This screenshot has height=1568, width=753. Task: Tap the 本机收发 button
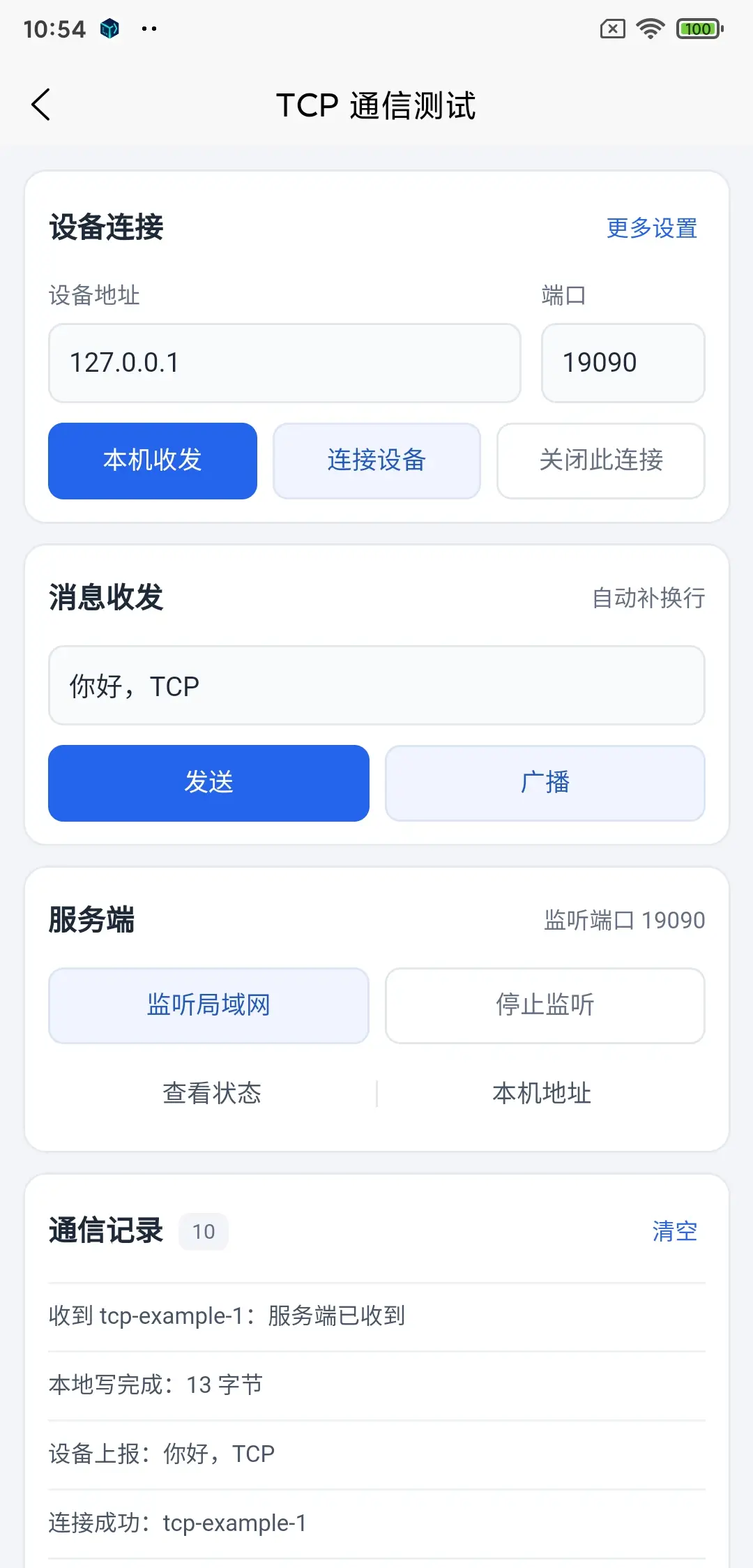(153, 460)
